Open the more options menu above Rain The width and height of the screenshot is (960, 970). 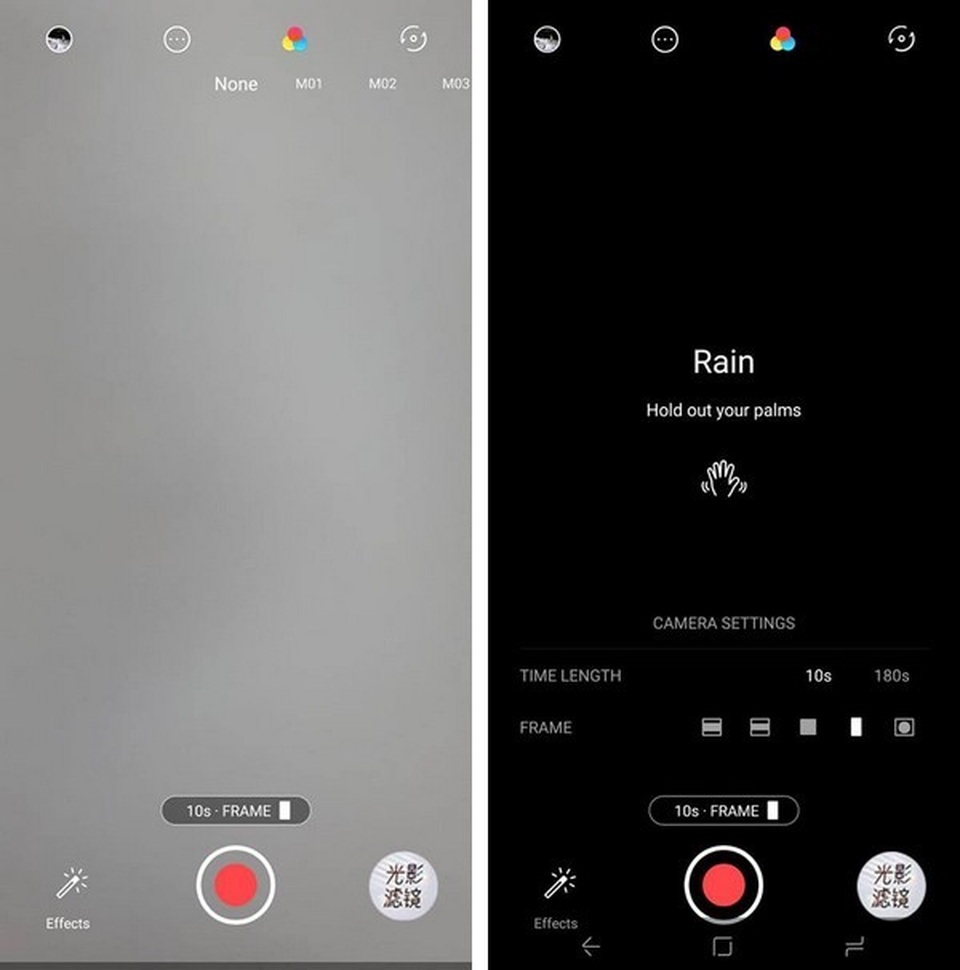(x=665, y=39)
